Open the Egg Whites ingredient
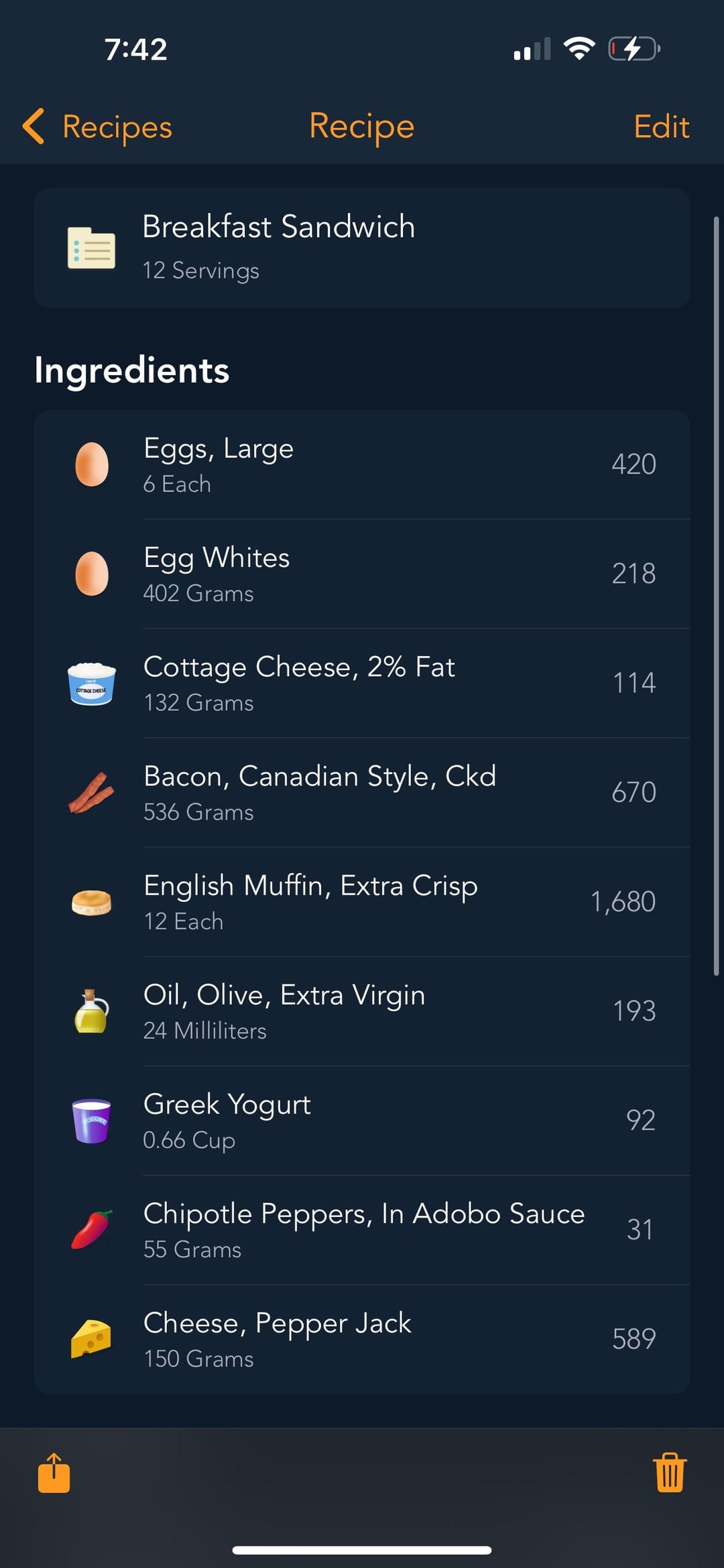 click(x=362, y=574)
